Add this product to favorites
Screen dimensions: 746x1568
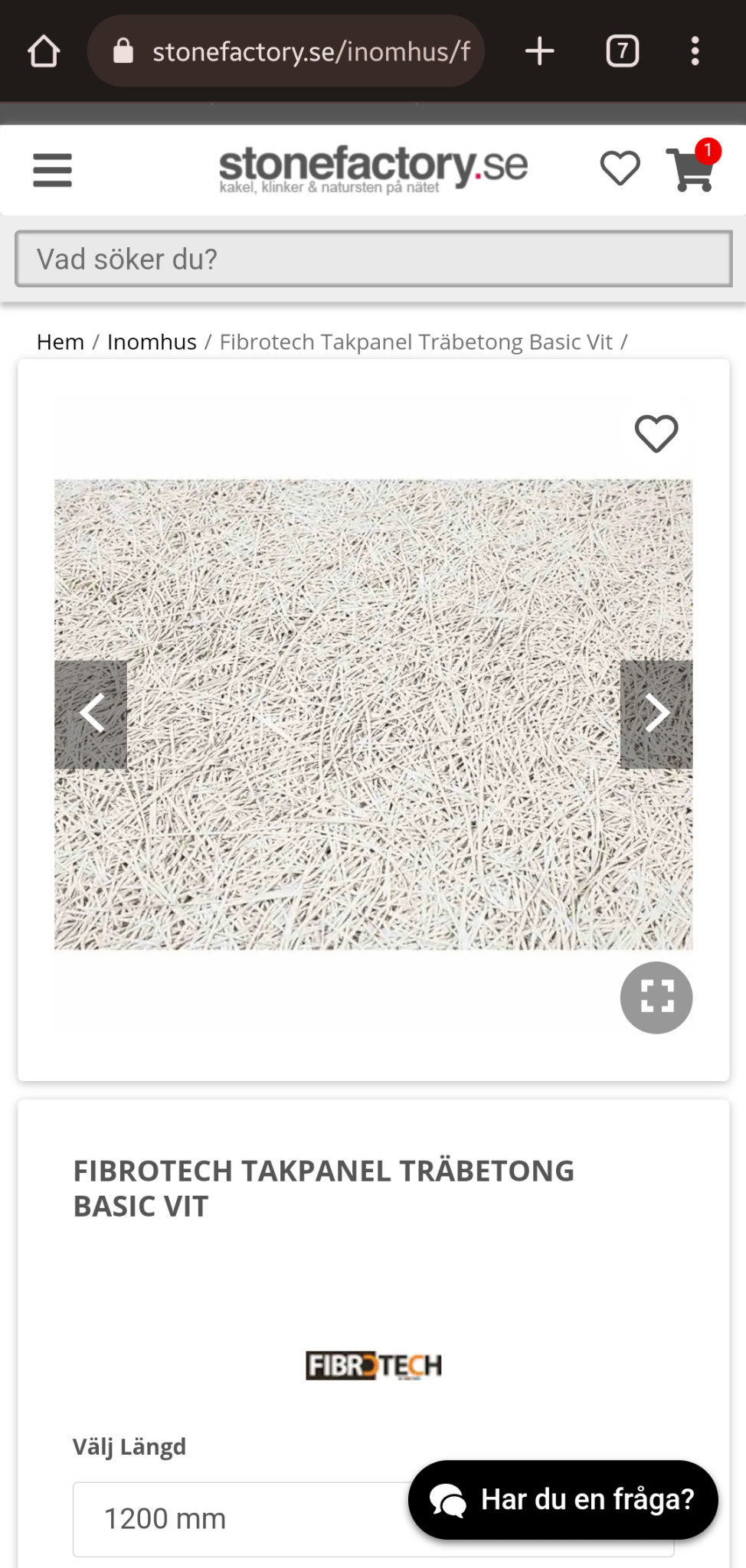(x=656, y=433)
